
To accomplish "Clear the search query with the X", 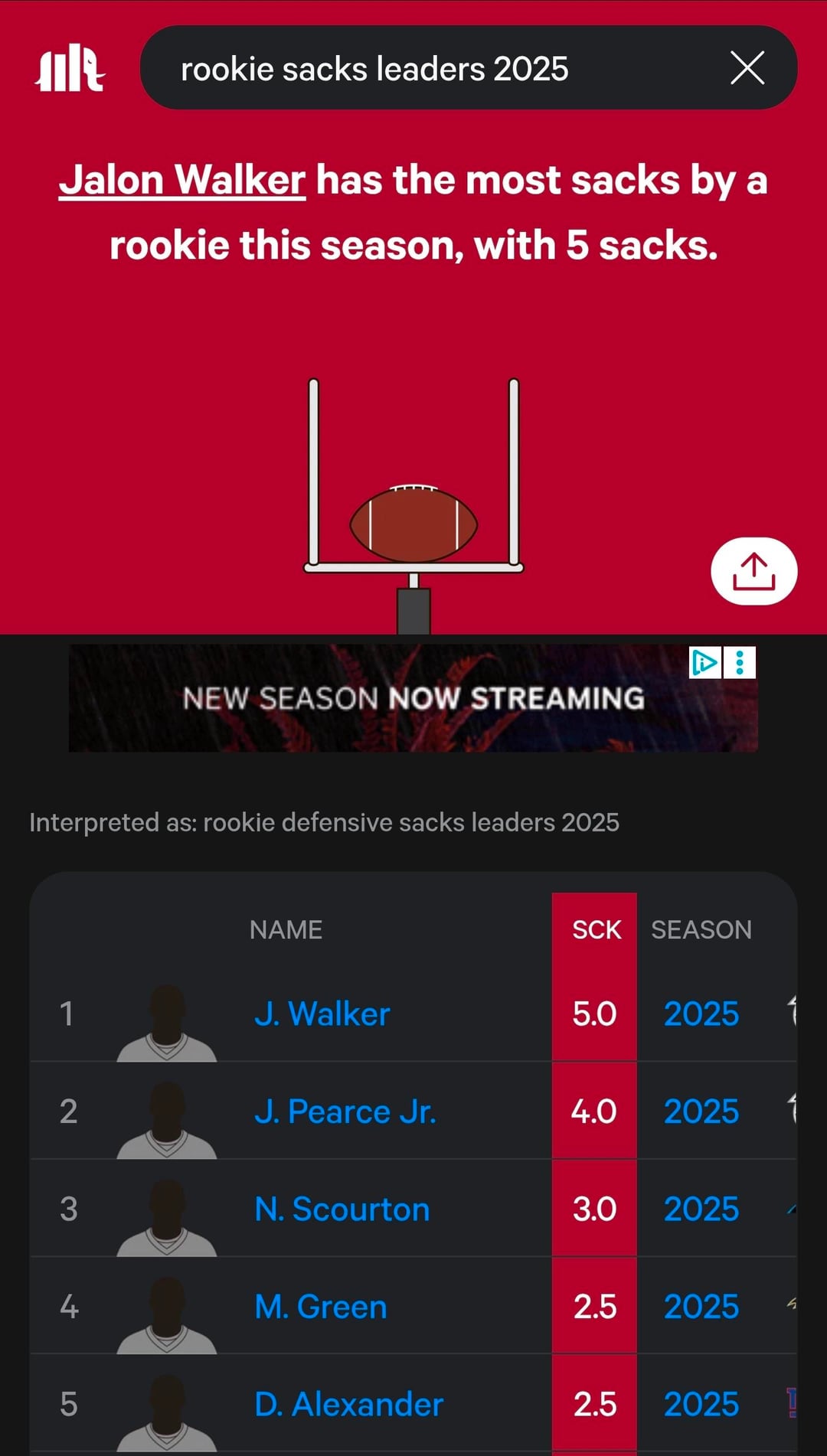I will [747, 68].
